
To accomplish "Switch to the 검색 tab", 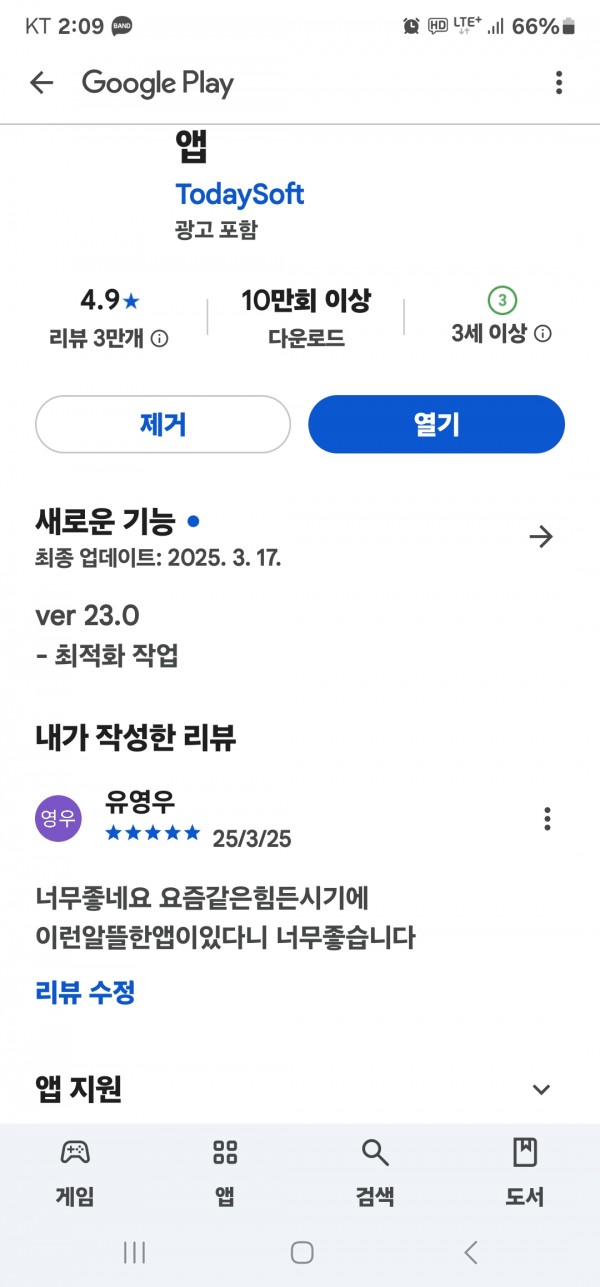I will click(x=375, y=1170).
